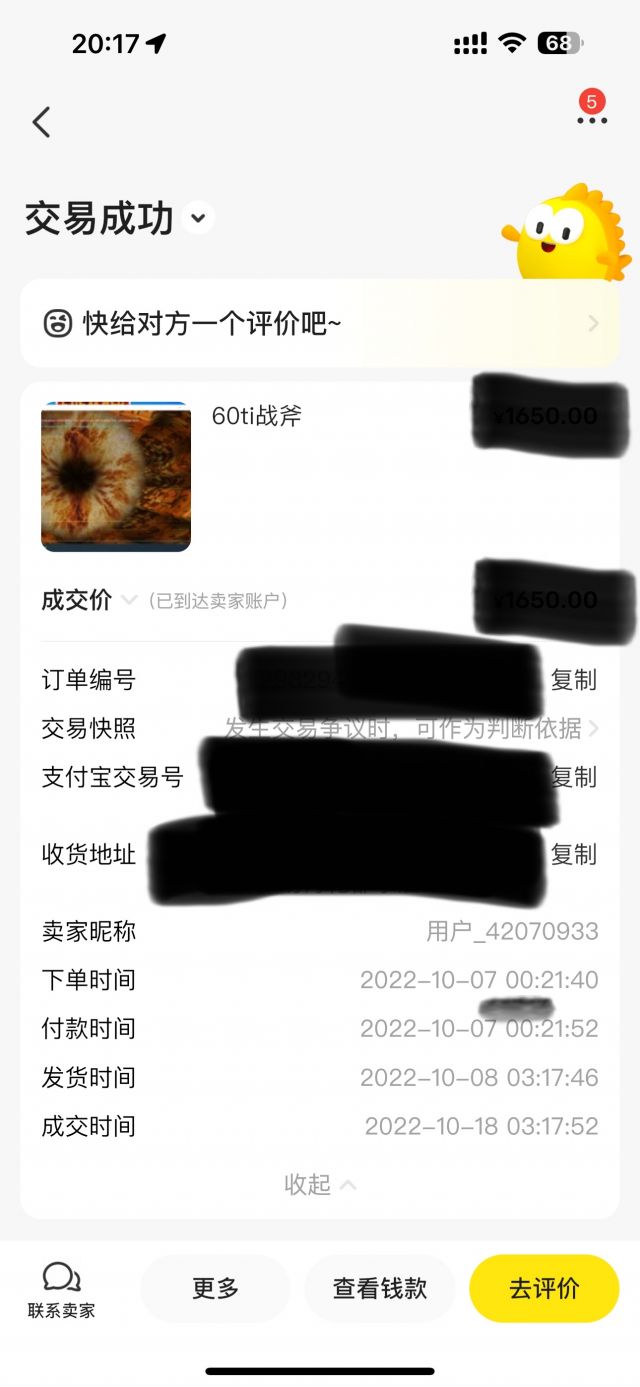The height and width of the screenshot is (1387, 640).
Task: Expand the 交易成功 status dropdown
Action: coord(198,217)
